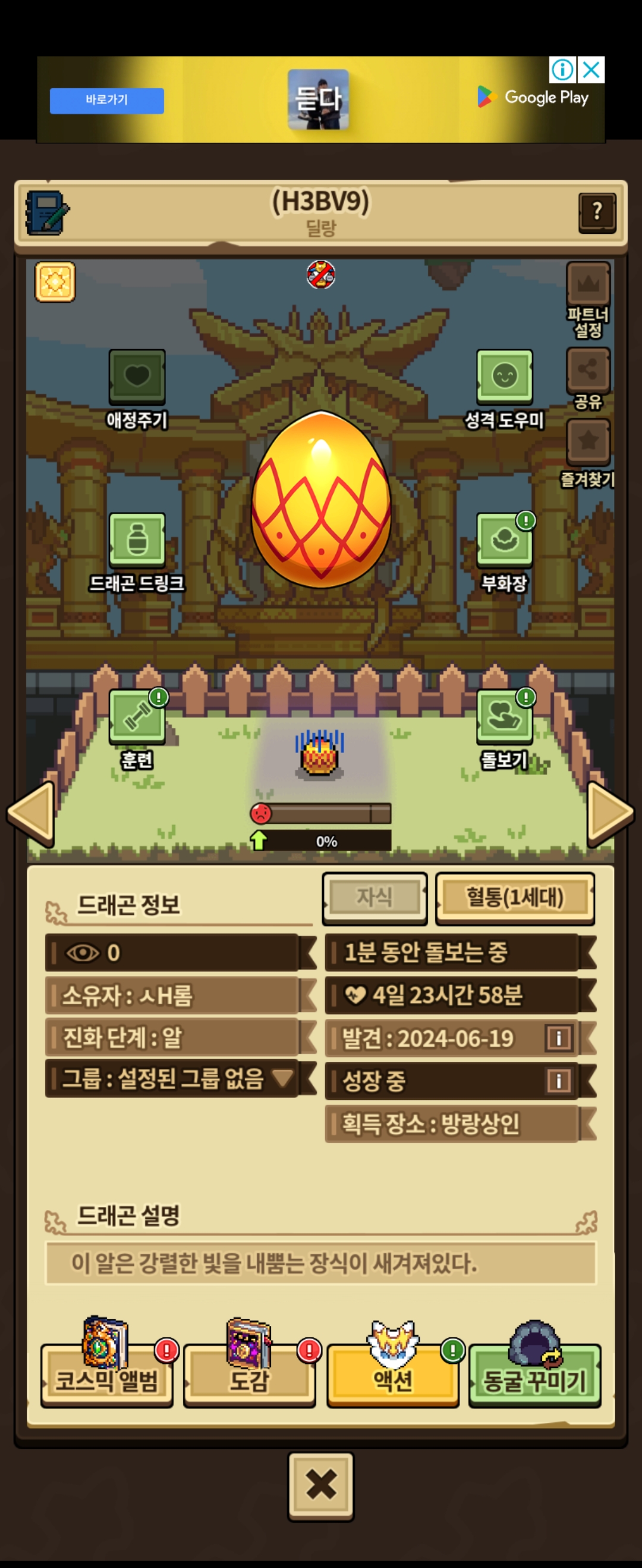The height and width of the screenshot is (1568, 642).
Task: Open the question mark help button
Action: pos(597,212)
